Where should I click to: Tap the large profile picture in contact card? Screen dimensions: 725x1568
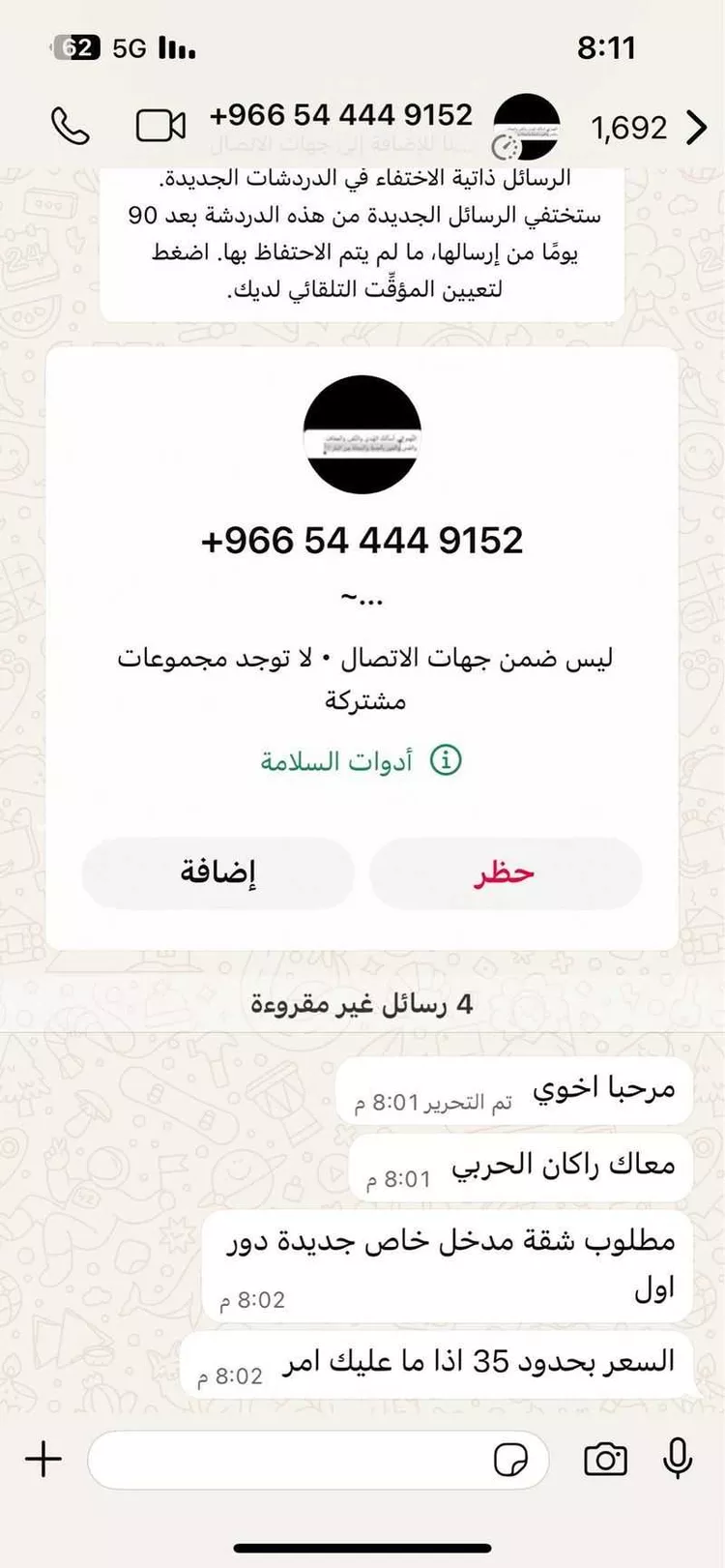tap(362, 433)
